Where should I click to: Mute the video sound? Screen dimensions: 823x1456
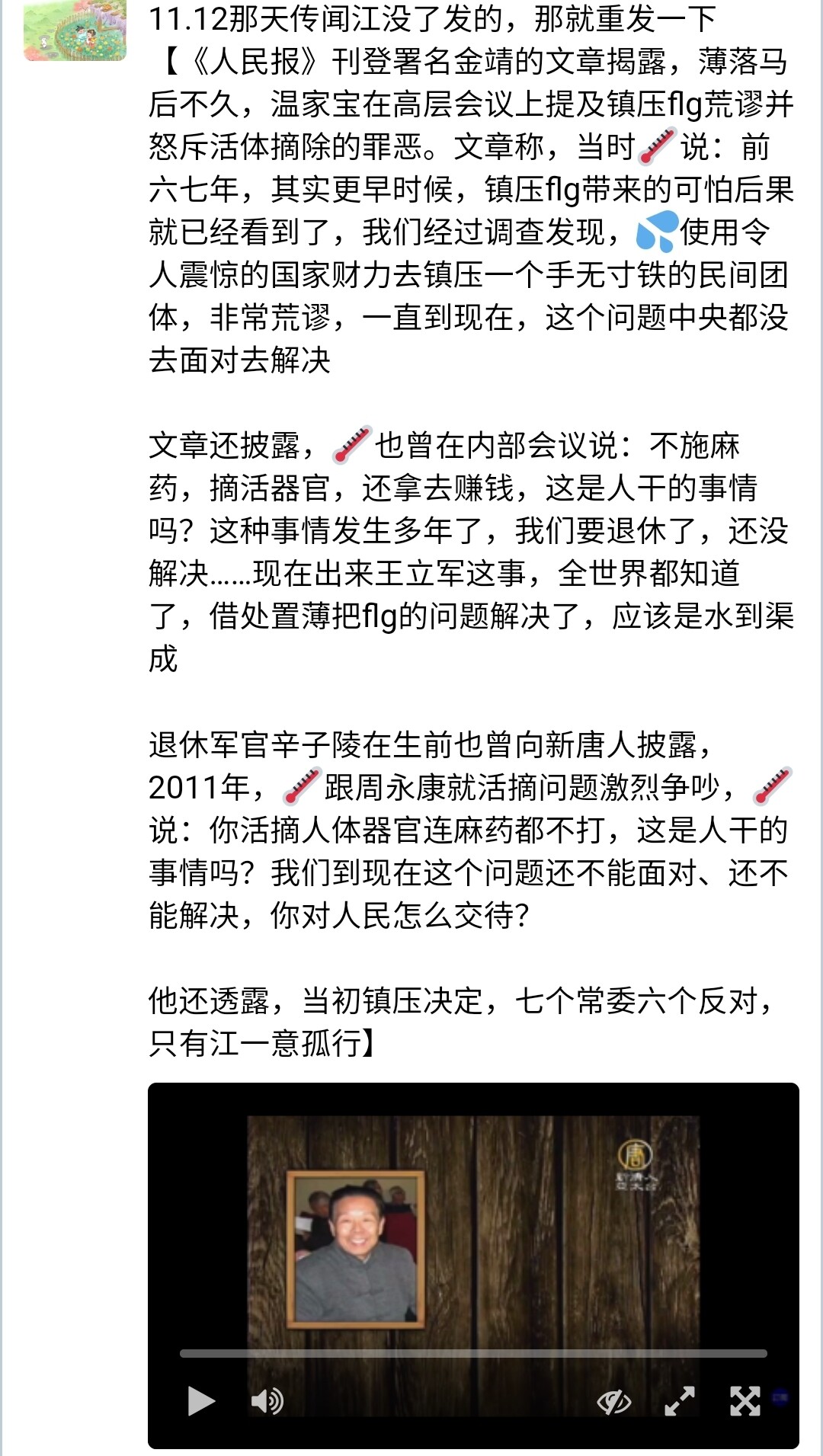click(267, 1400)
